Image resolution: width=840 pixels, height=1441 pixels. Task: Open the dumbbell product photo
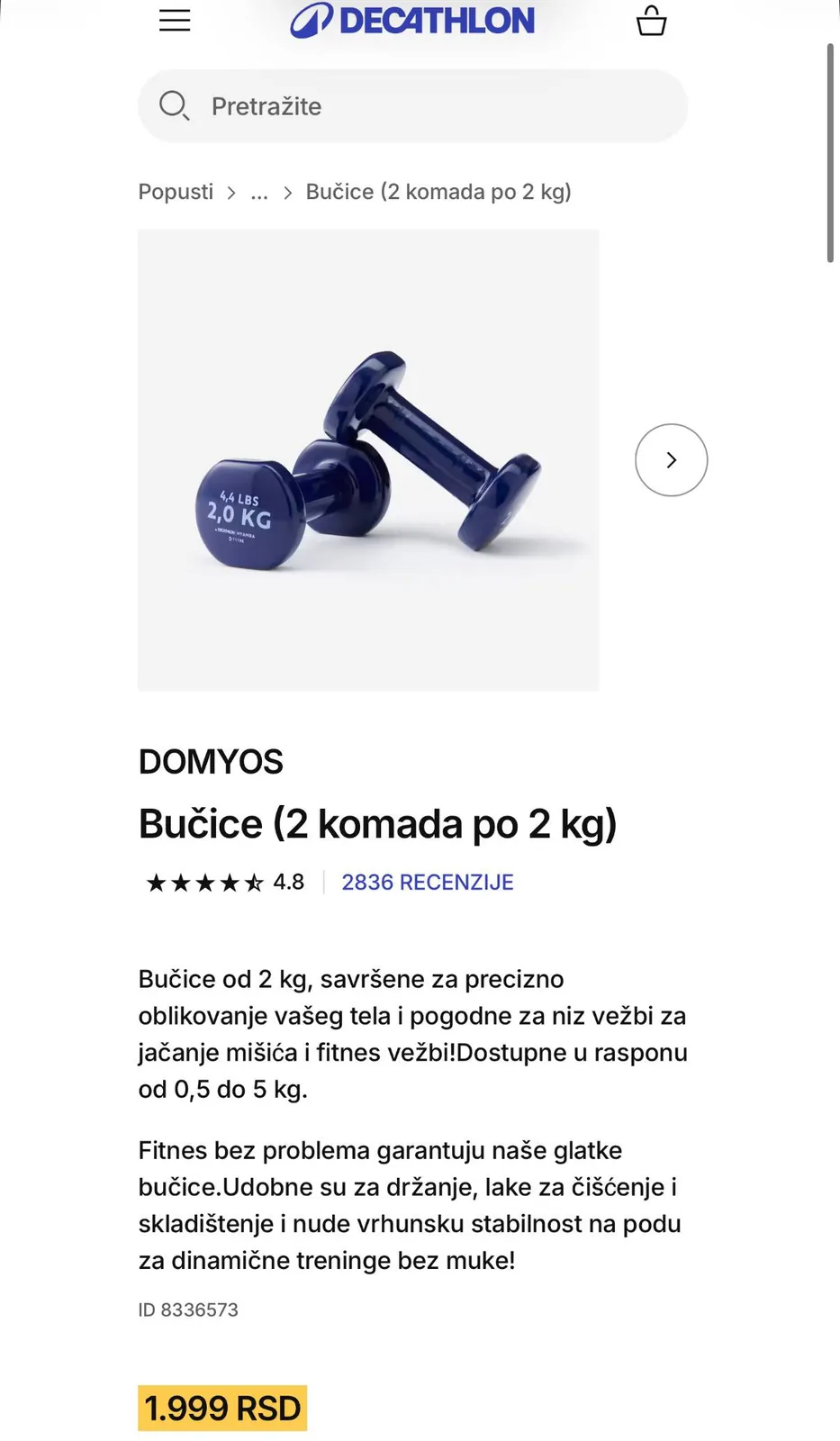368,460
